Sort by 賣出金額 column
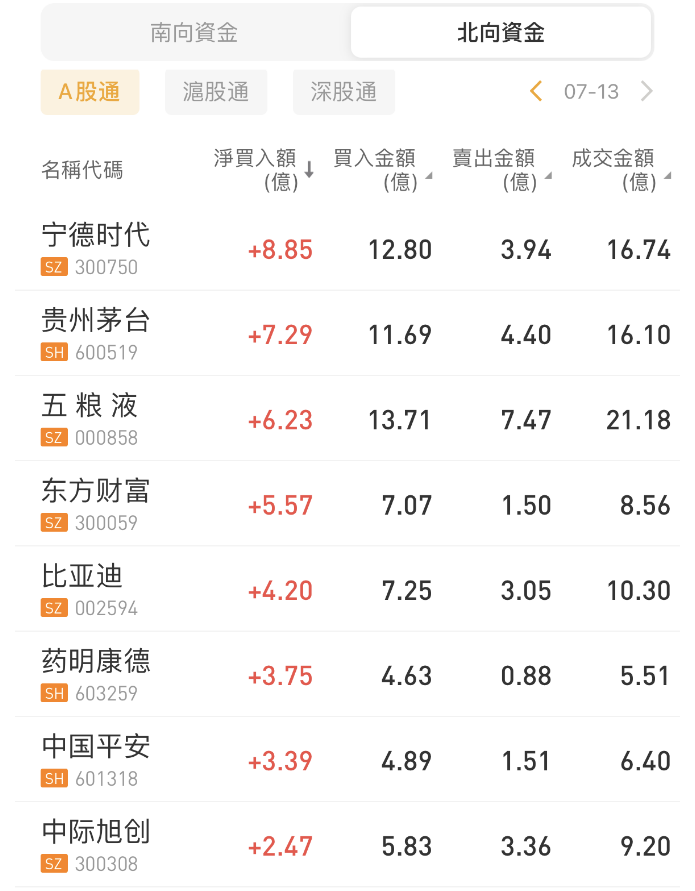The height and width of the screenshot is (891, 695). (500, 169)
